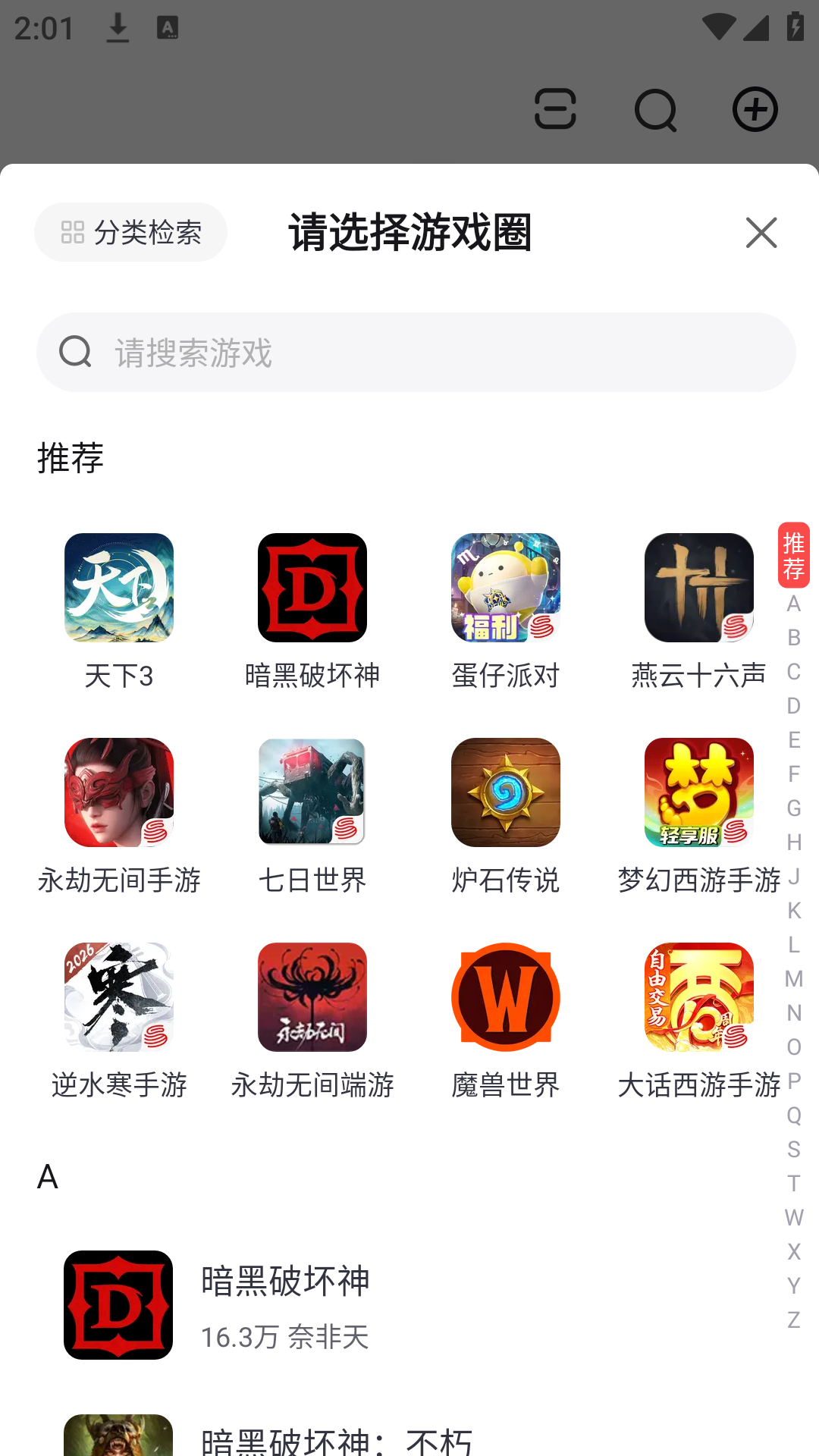Image resolution: width=819 pixels, height=1456 pixels.
Task: Open the 逆水寒手游 icon
Action: click(120, 997)
